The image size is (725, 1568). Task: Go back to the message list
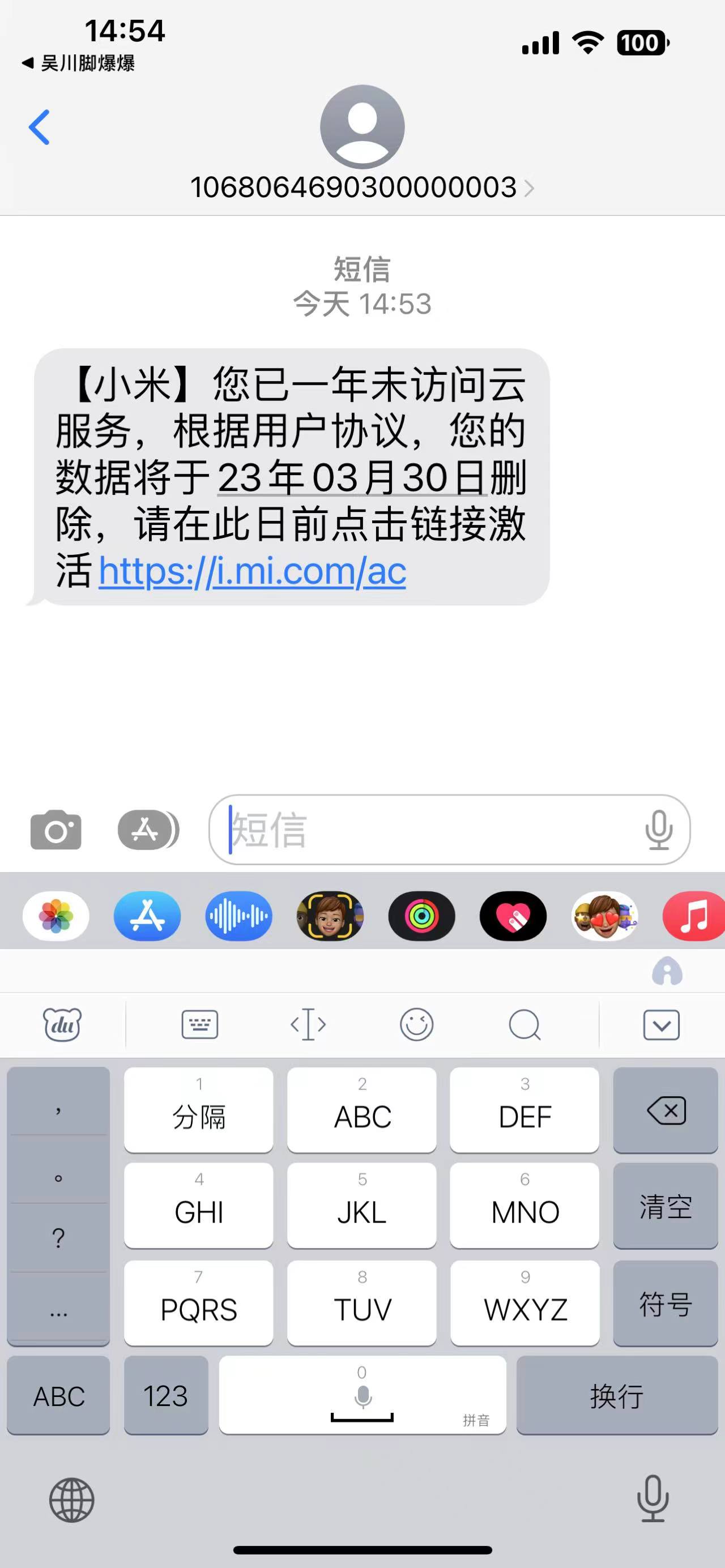(x=40, y=127)
